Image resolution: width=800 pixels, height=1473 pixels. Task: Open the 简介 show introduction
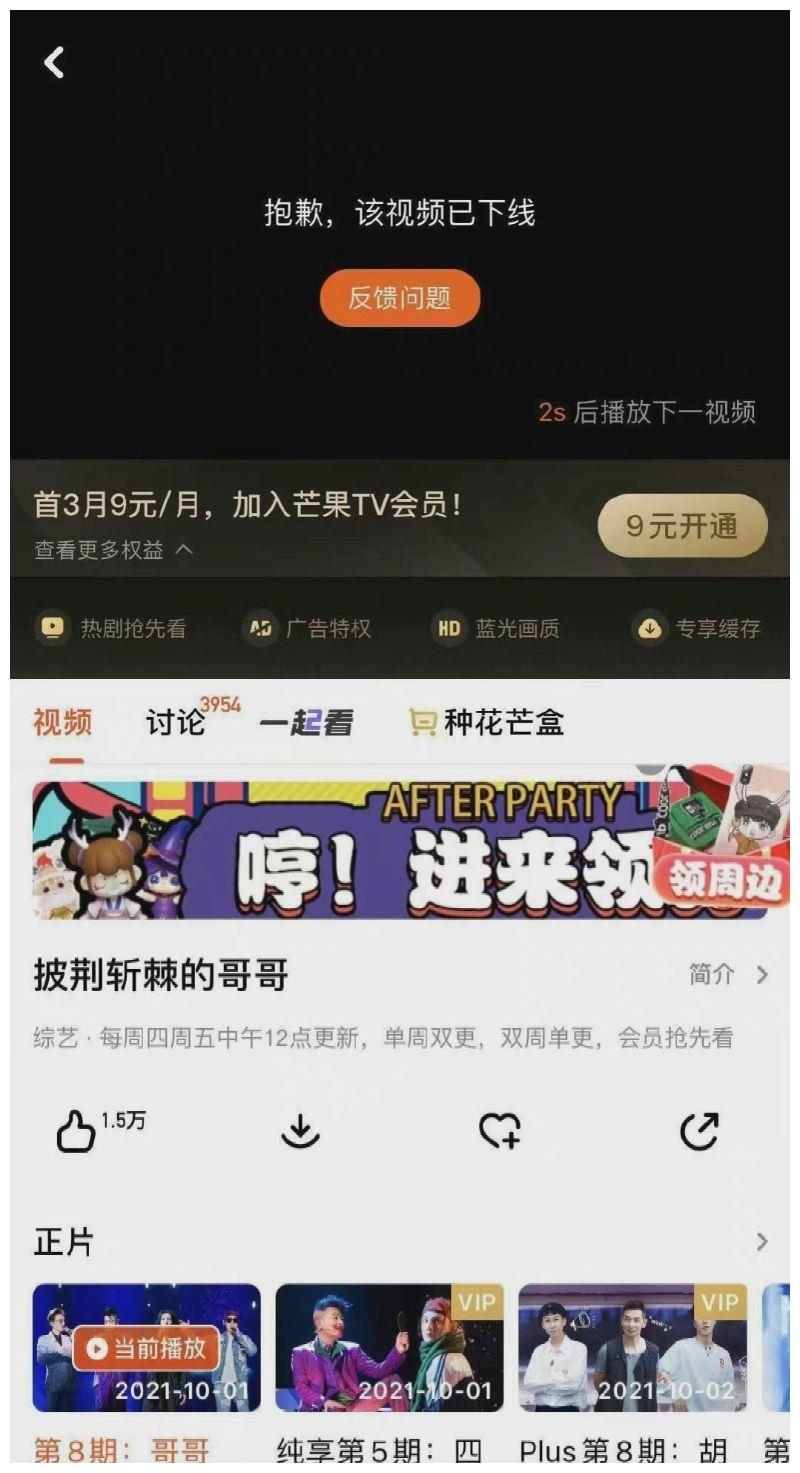[729, 974]
